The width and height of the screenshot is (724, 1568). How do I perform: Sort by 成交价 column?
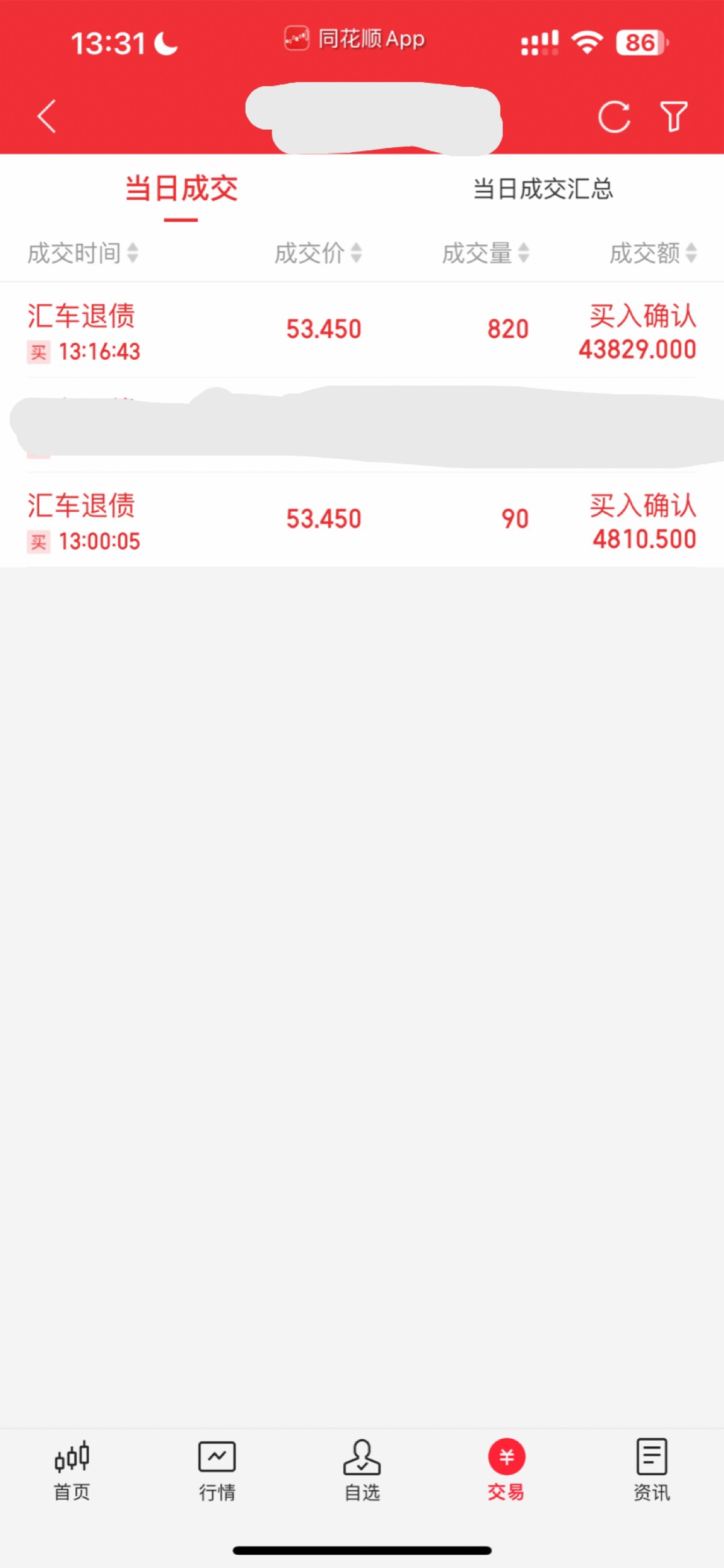[317, 253]
